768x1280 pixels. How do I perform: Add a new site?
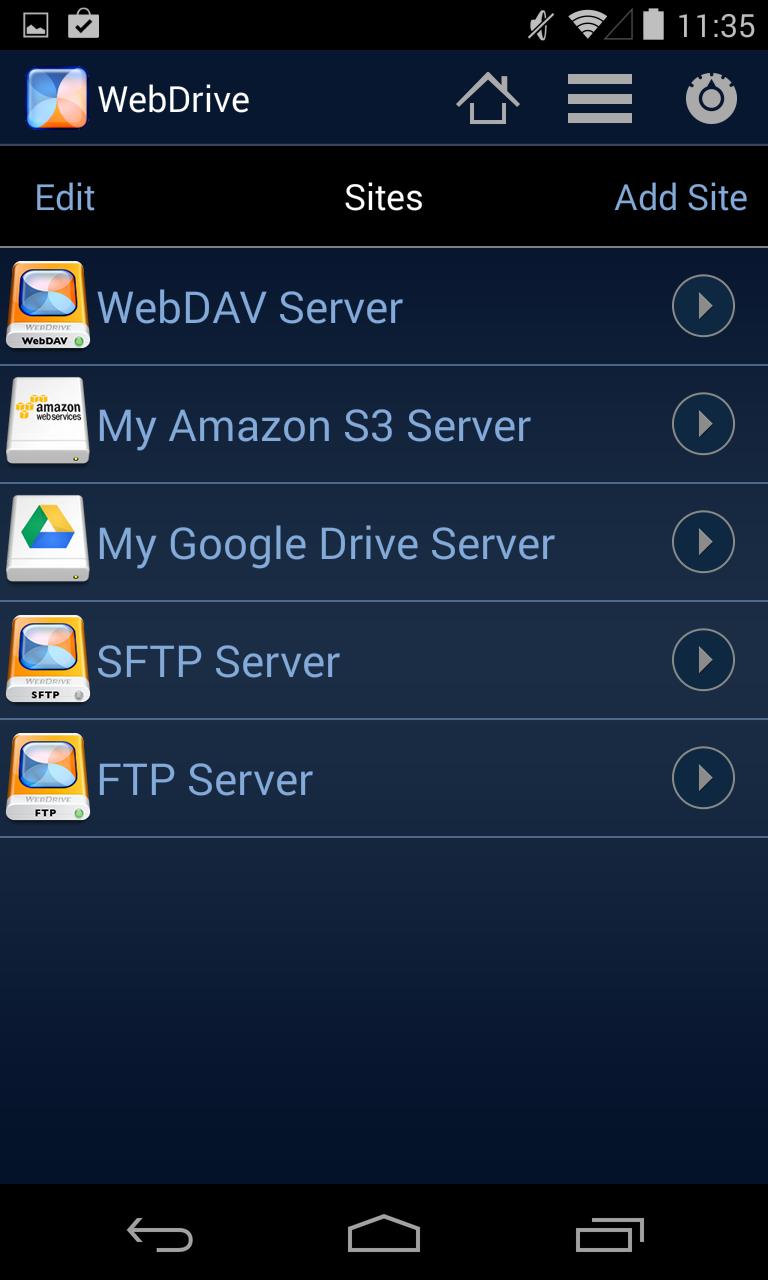(680, 197)
